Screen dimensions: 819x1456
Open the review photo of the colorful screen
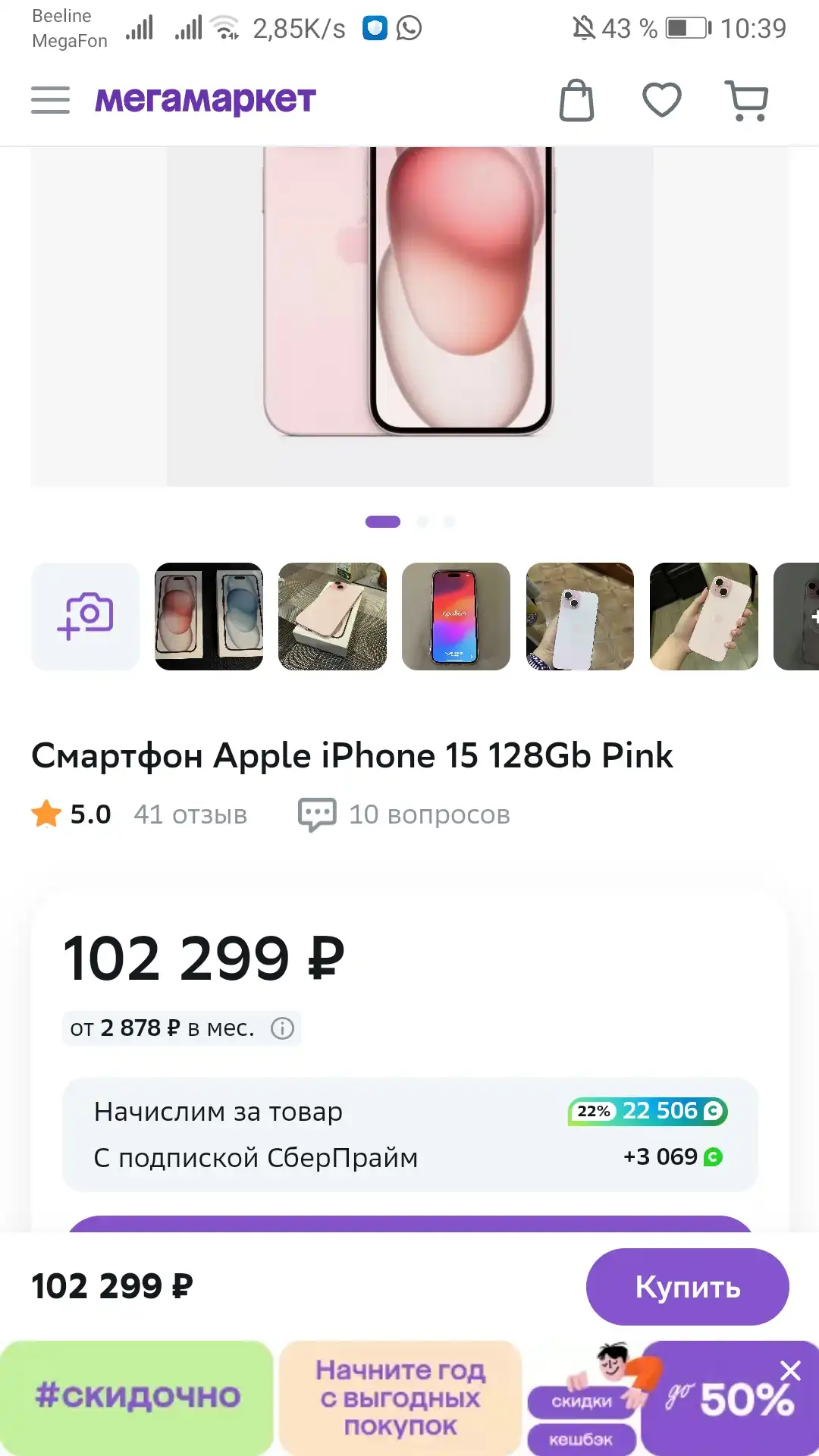point(456,617)
